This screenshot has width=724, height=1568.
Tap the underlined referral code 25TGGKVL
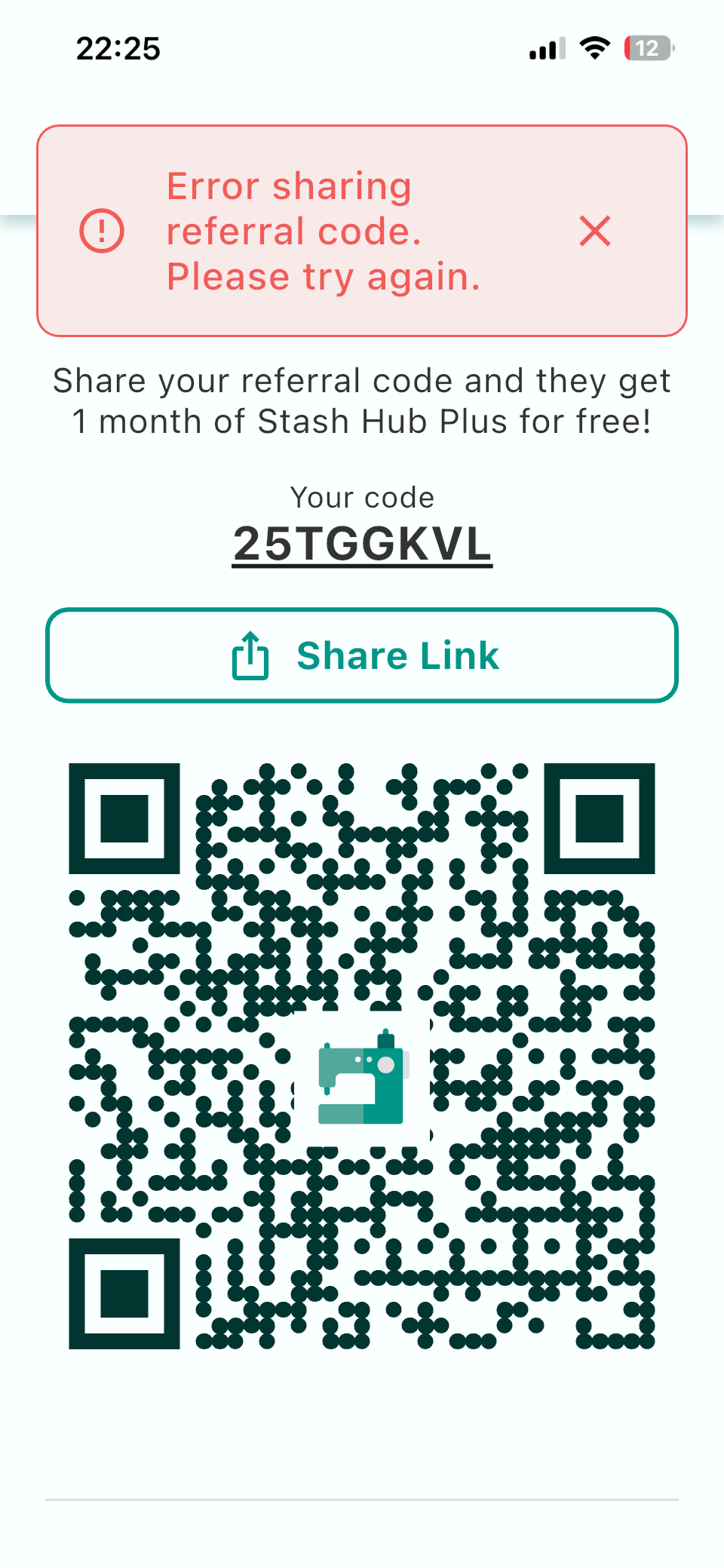click(362, 544)
